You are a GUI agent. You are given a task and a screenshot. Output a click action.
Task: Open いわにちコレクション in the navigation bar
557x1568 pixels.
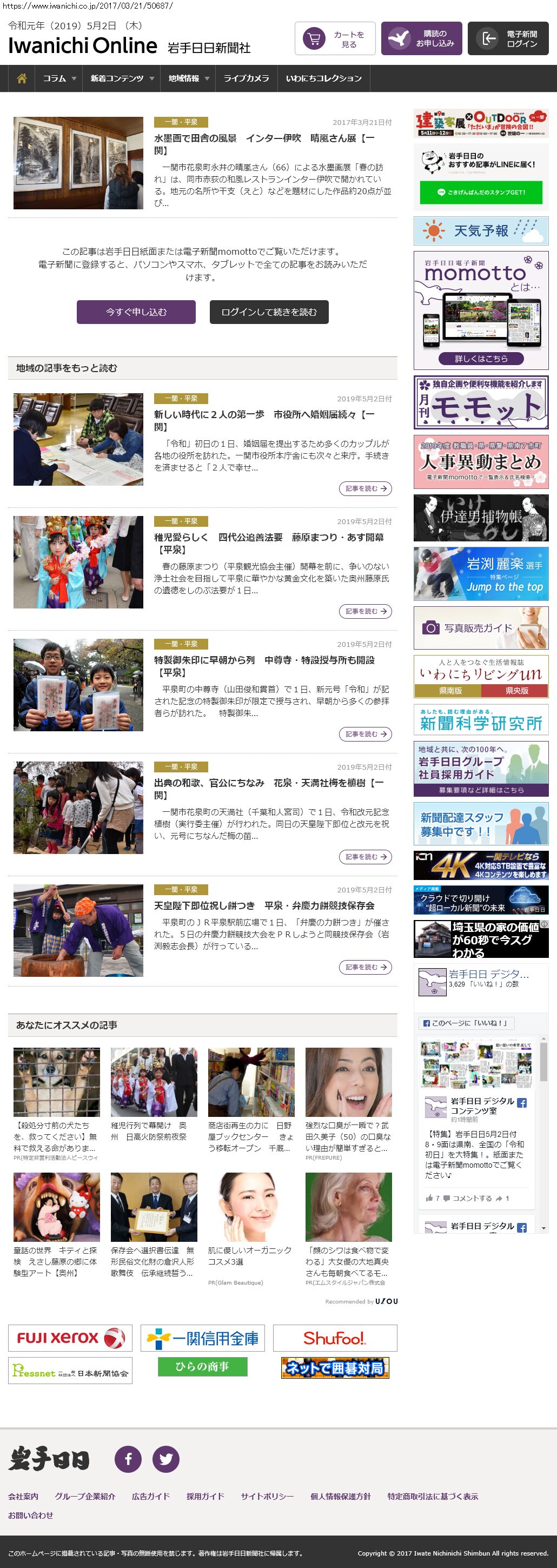coord(323,78)
